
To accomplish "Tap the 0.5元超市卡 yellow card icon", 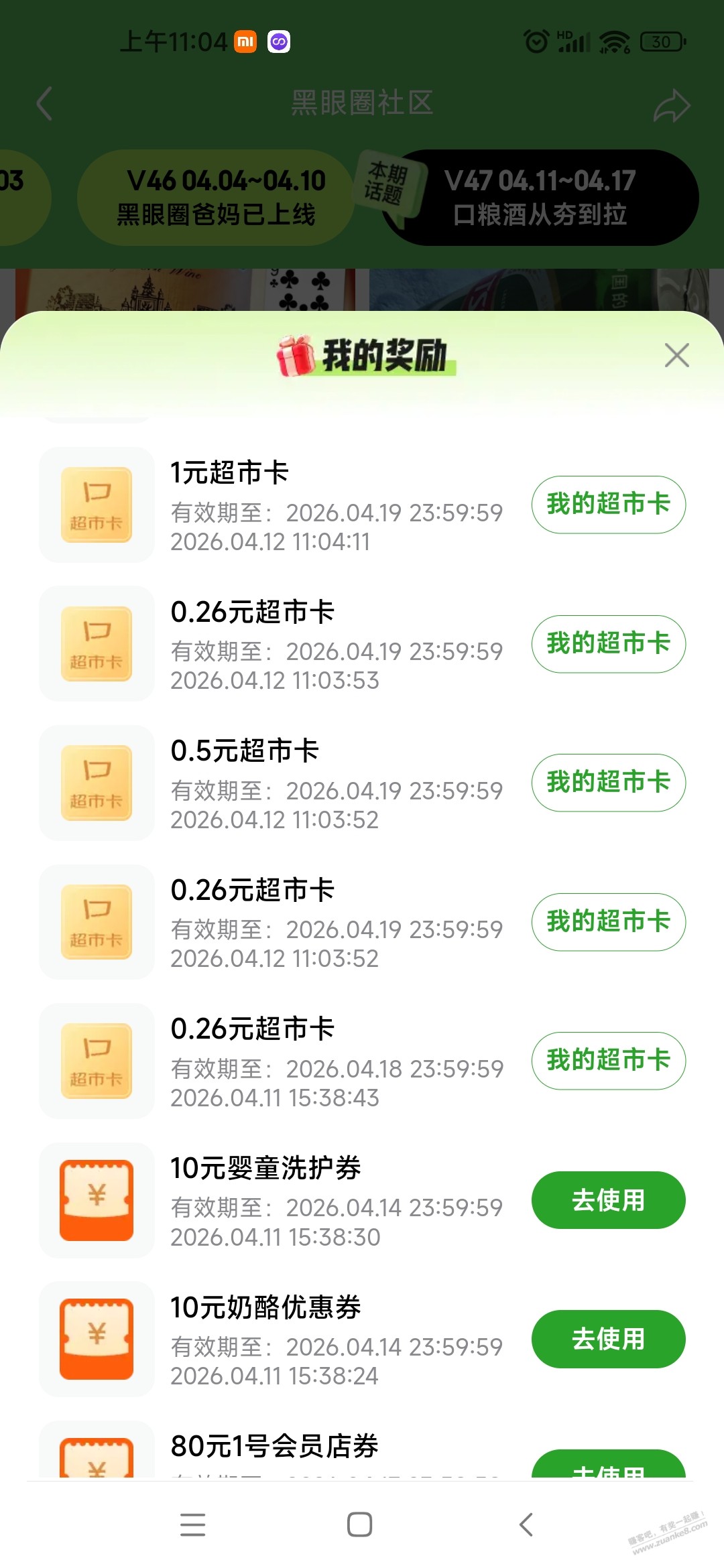I will [96, 783].
